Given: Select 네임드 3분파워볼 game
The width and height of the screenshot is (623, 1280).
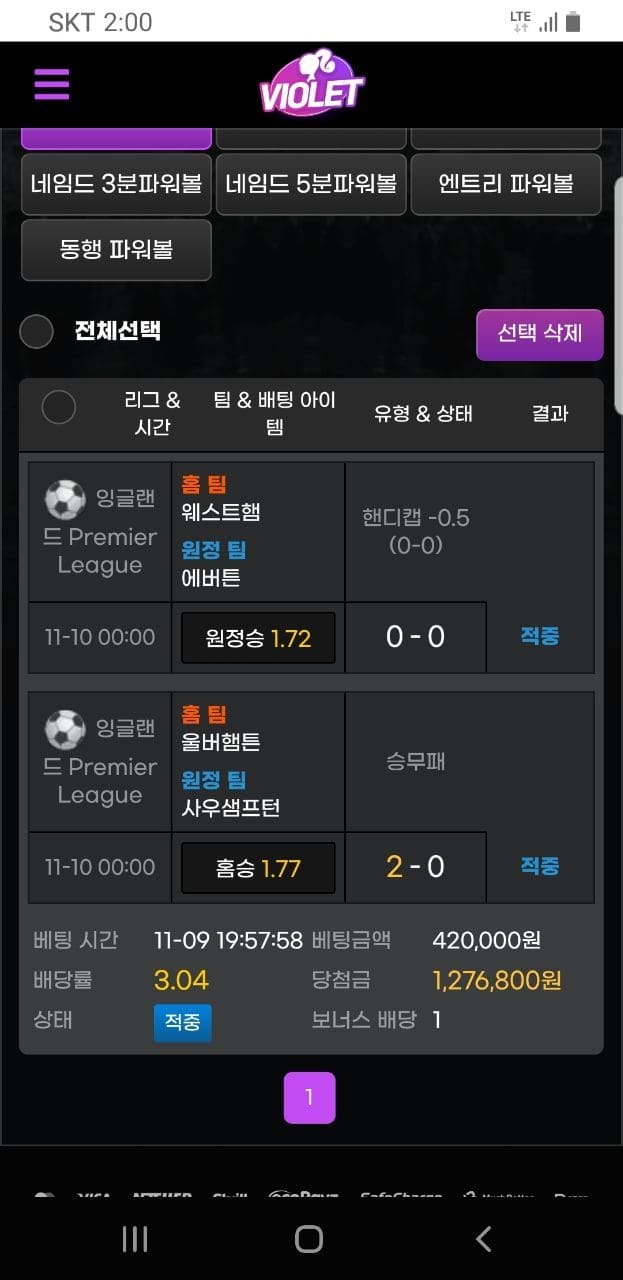Looking at the screenshot, I should [116, 184].
